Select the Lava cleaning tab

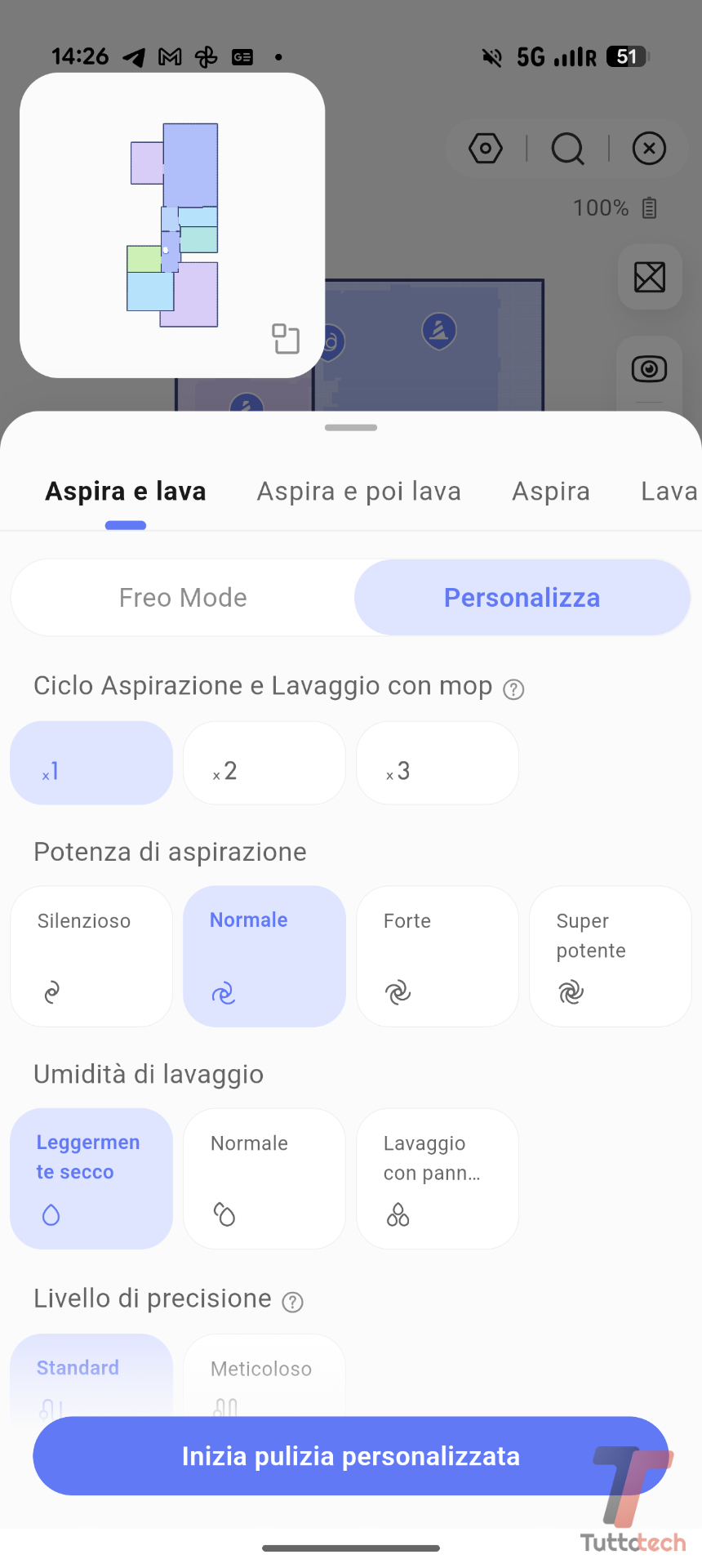pyautogui.click(x=669, y=492)
